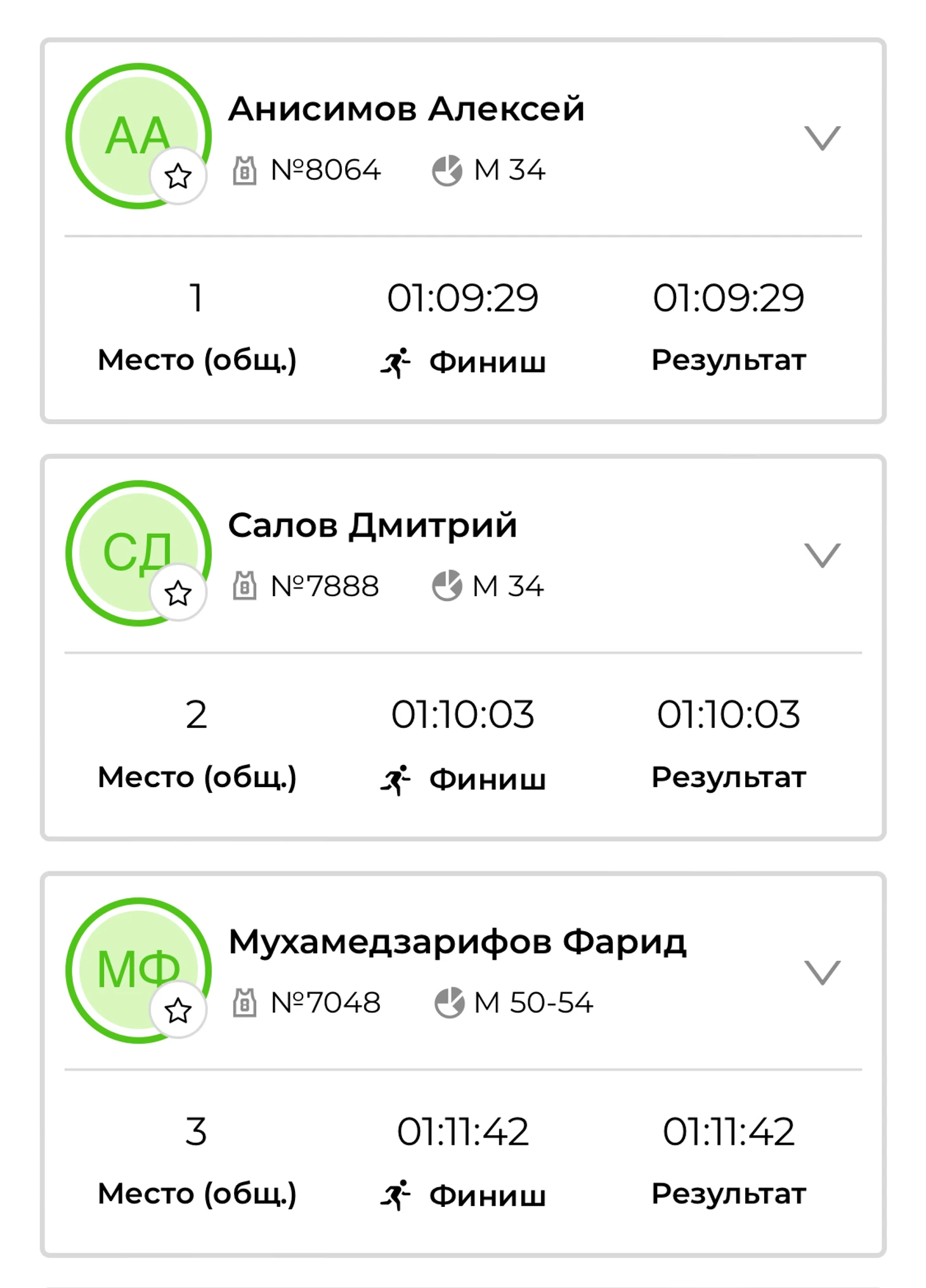Expand Салов Дмитрий result card
926x1288 pixels.
tap(822, 556)
